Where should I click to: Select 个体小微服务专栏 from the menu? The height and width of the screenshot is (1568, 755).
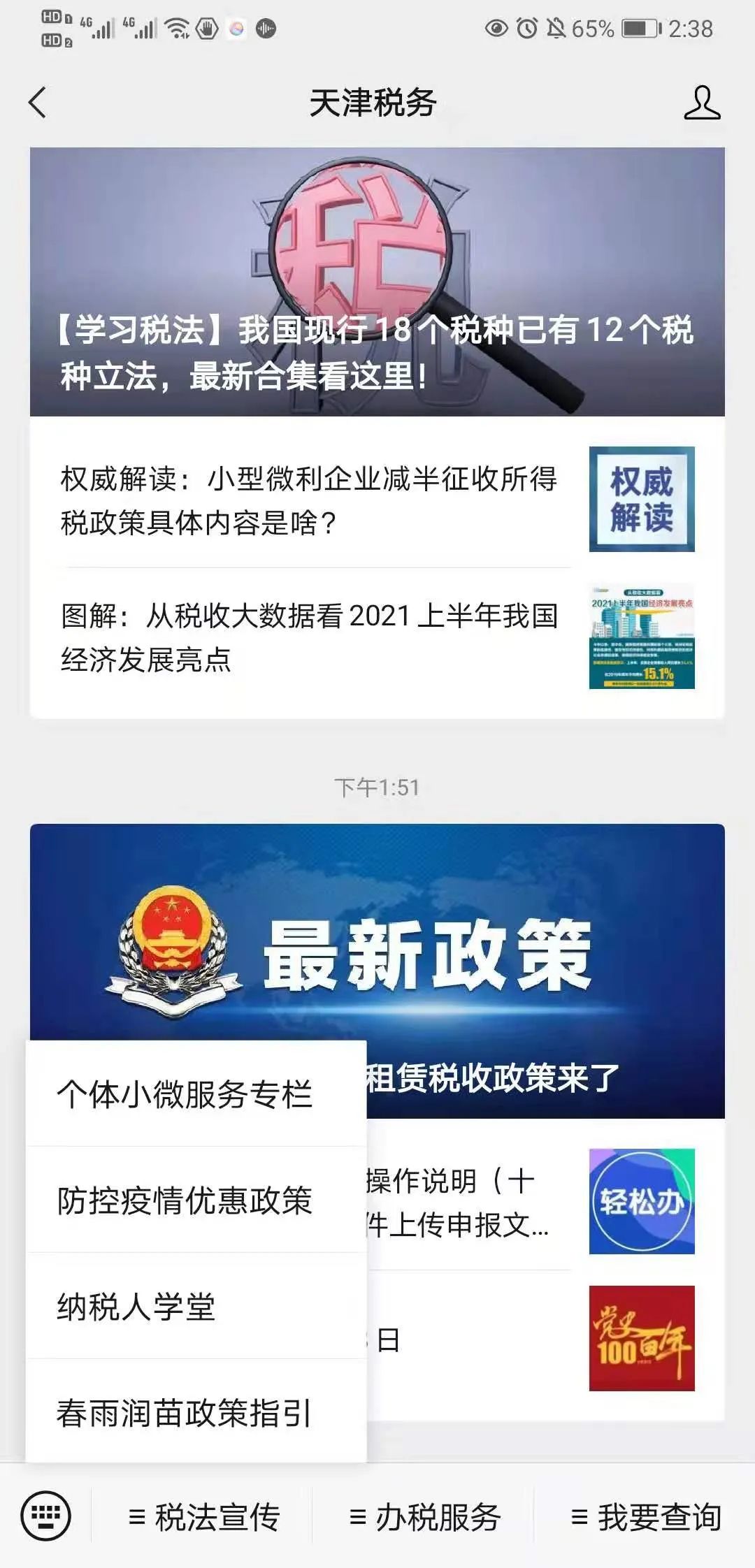click(x=185, y=1094)
